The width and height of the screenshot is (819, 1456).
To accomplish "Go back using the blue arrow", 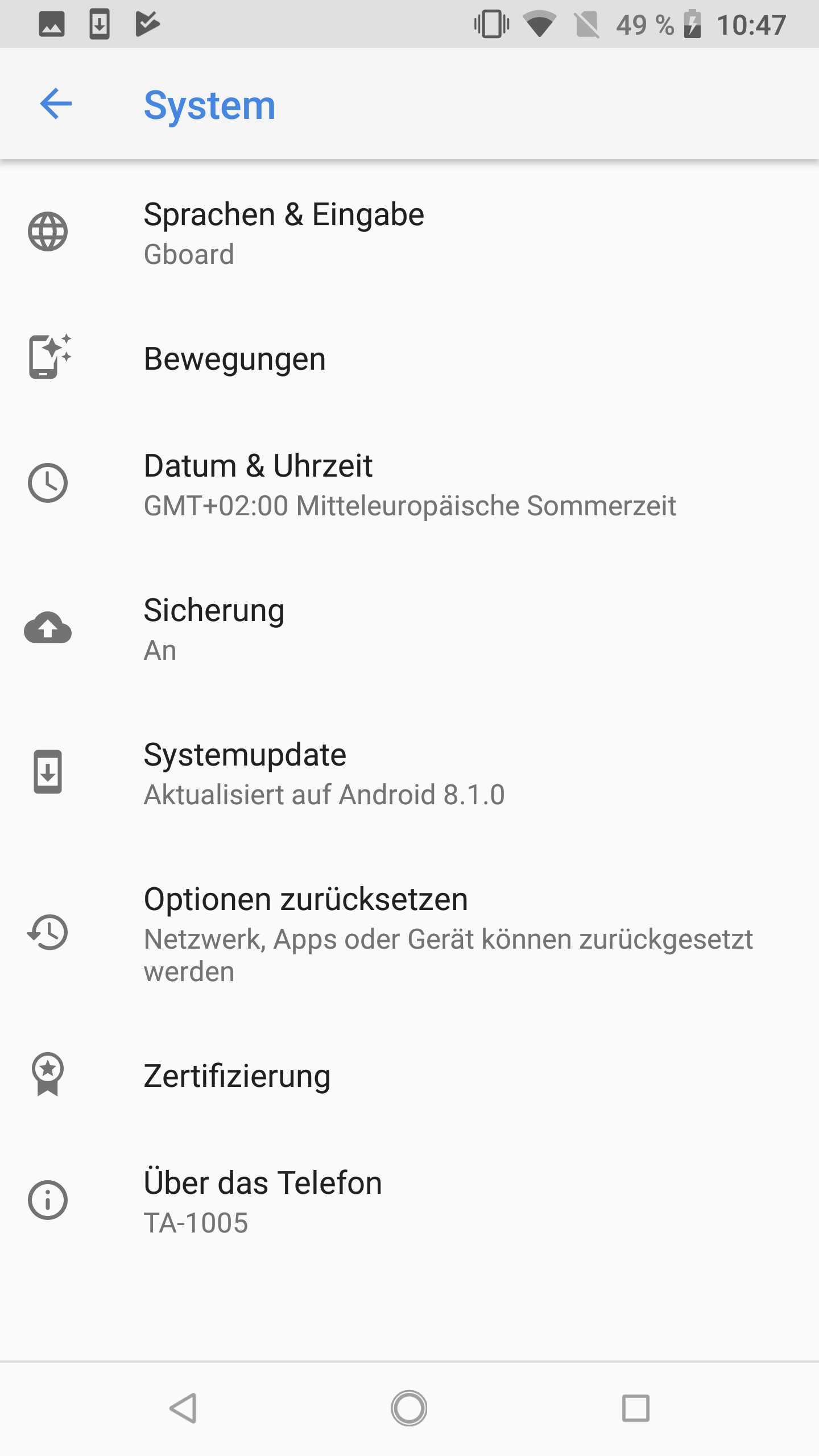I will [x=56, y=104].
